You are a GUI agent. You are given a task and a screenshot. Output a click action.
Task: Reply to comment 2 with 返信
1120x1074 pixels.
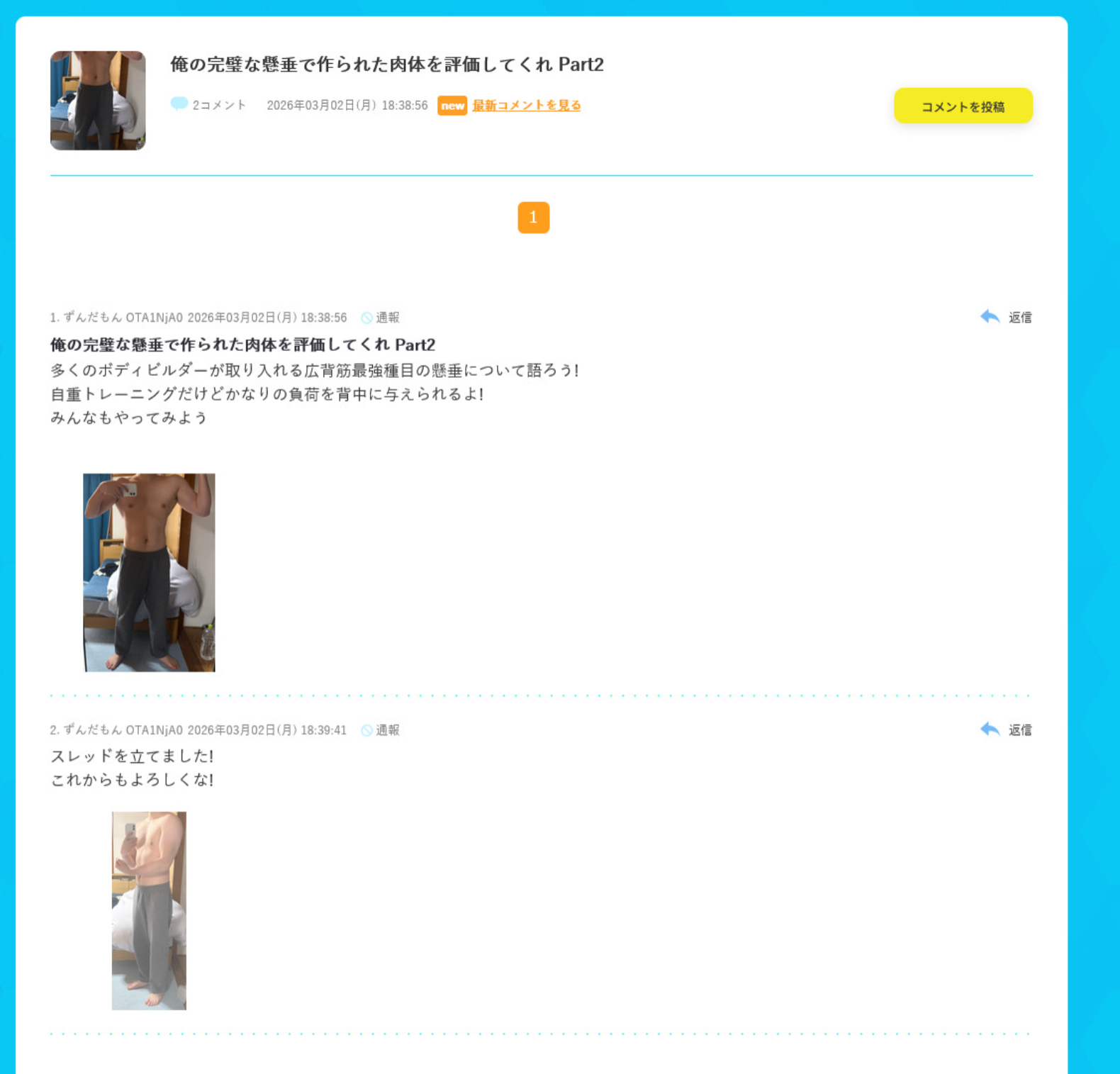(1007, 729)
